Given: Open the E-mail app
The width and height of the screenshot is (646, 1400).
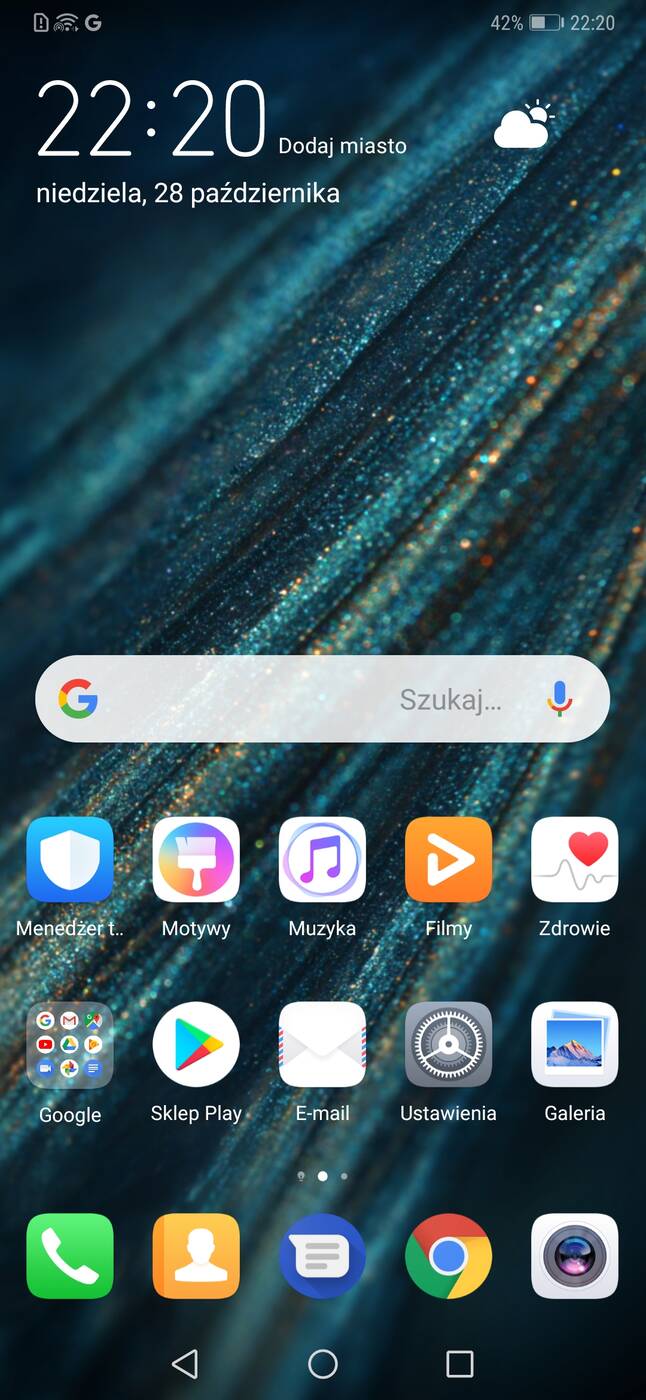Looking at the screenshot, I should click(322, 1045).
